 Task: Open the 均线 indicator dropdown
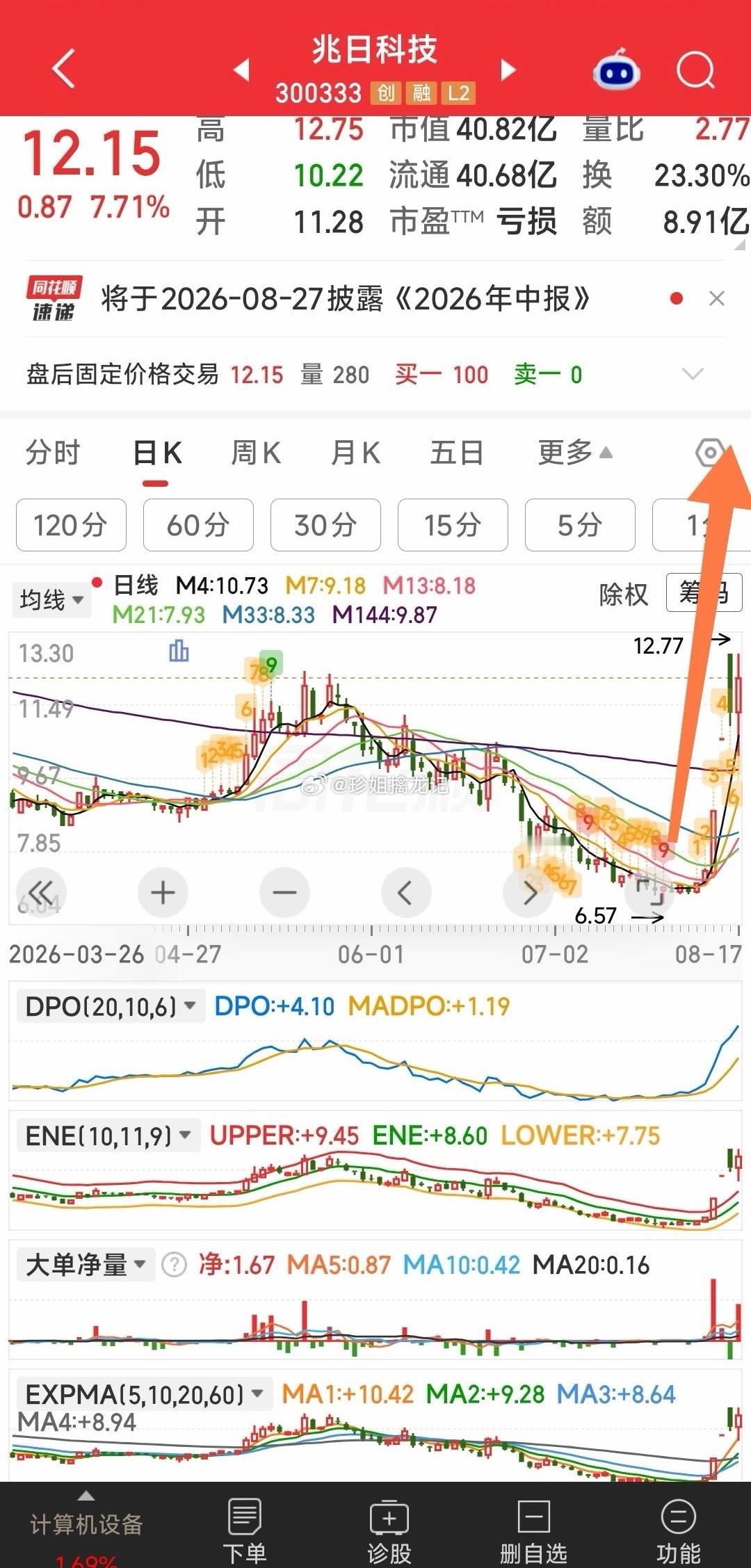(x=51, y=599)
